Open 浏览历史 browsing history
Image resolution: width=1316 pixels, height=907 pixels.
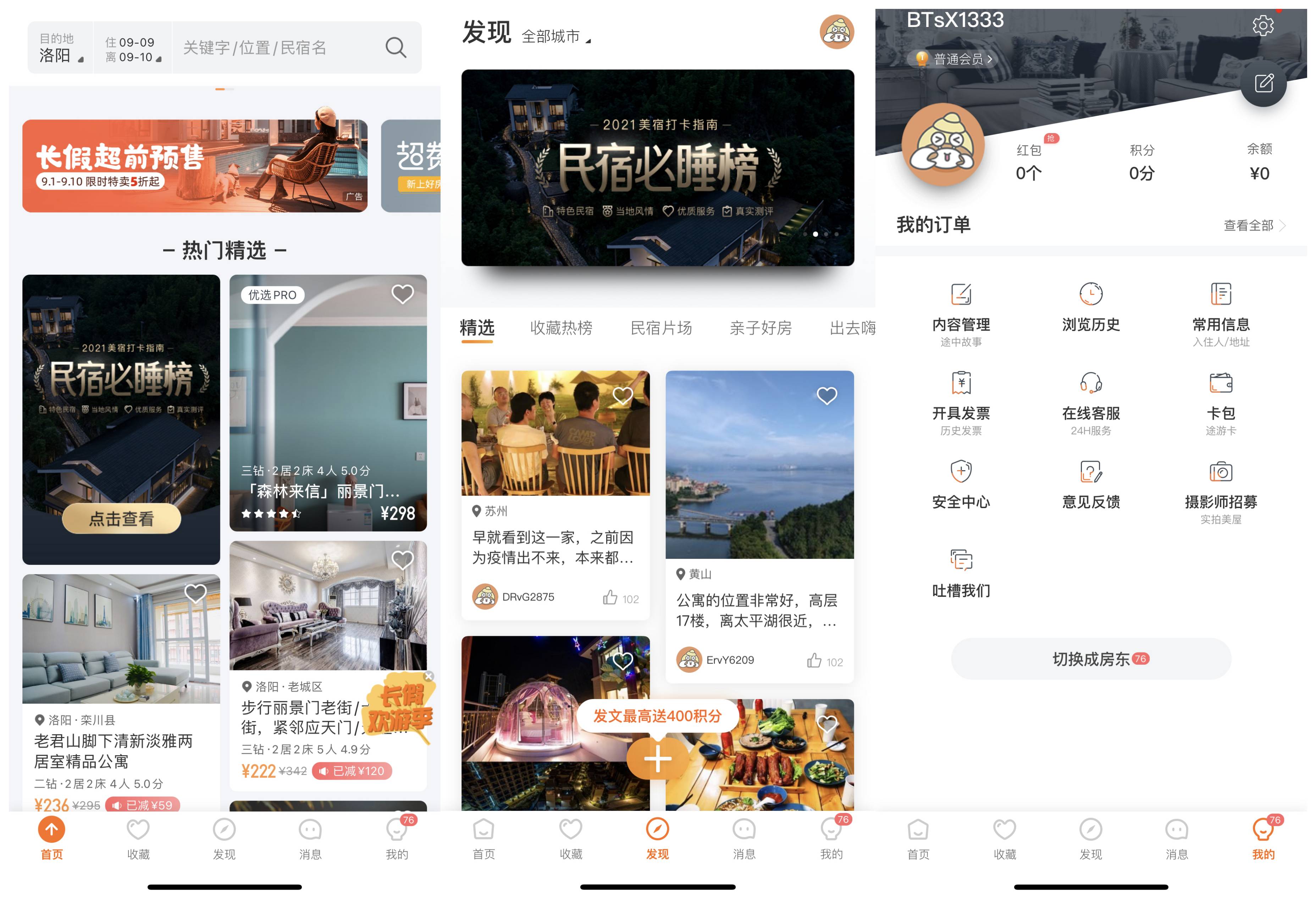pyautogui.click(x=1090, y=307)
